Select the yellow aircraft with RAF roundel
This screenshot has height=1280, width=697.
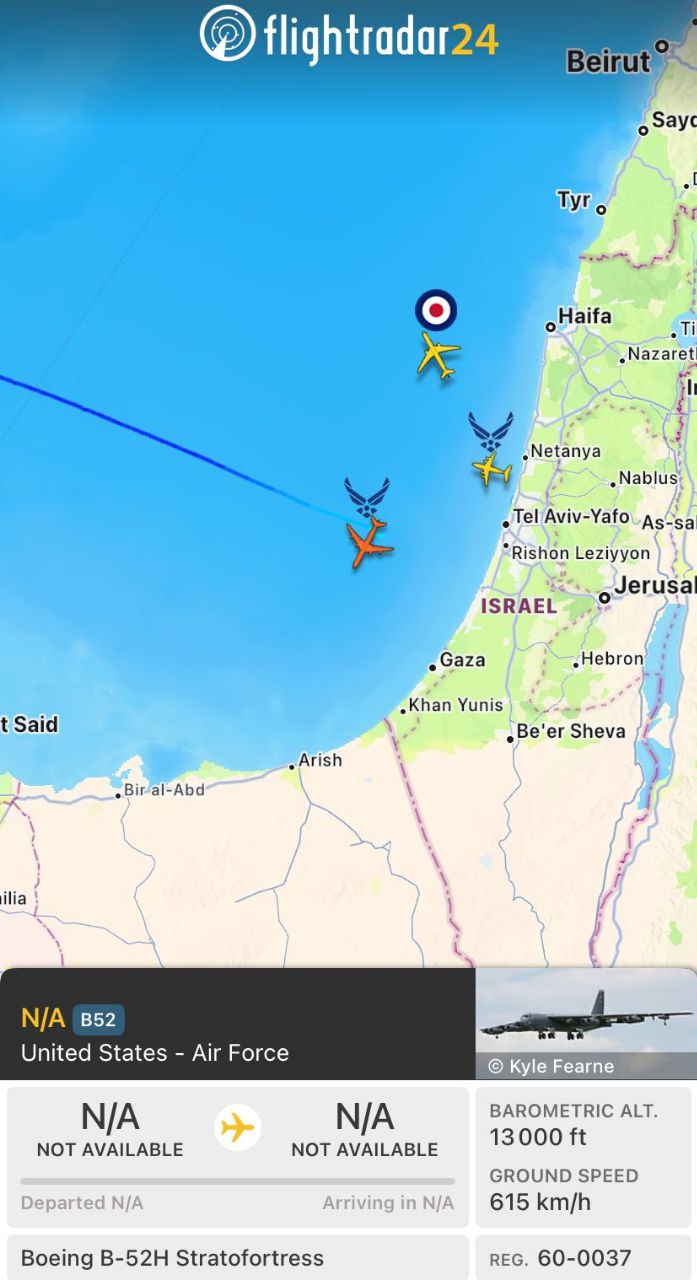click(438, 356)
